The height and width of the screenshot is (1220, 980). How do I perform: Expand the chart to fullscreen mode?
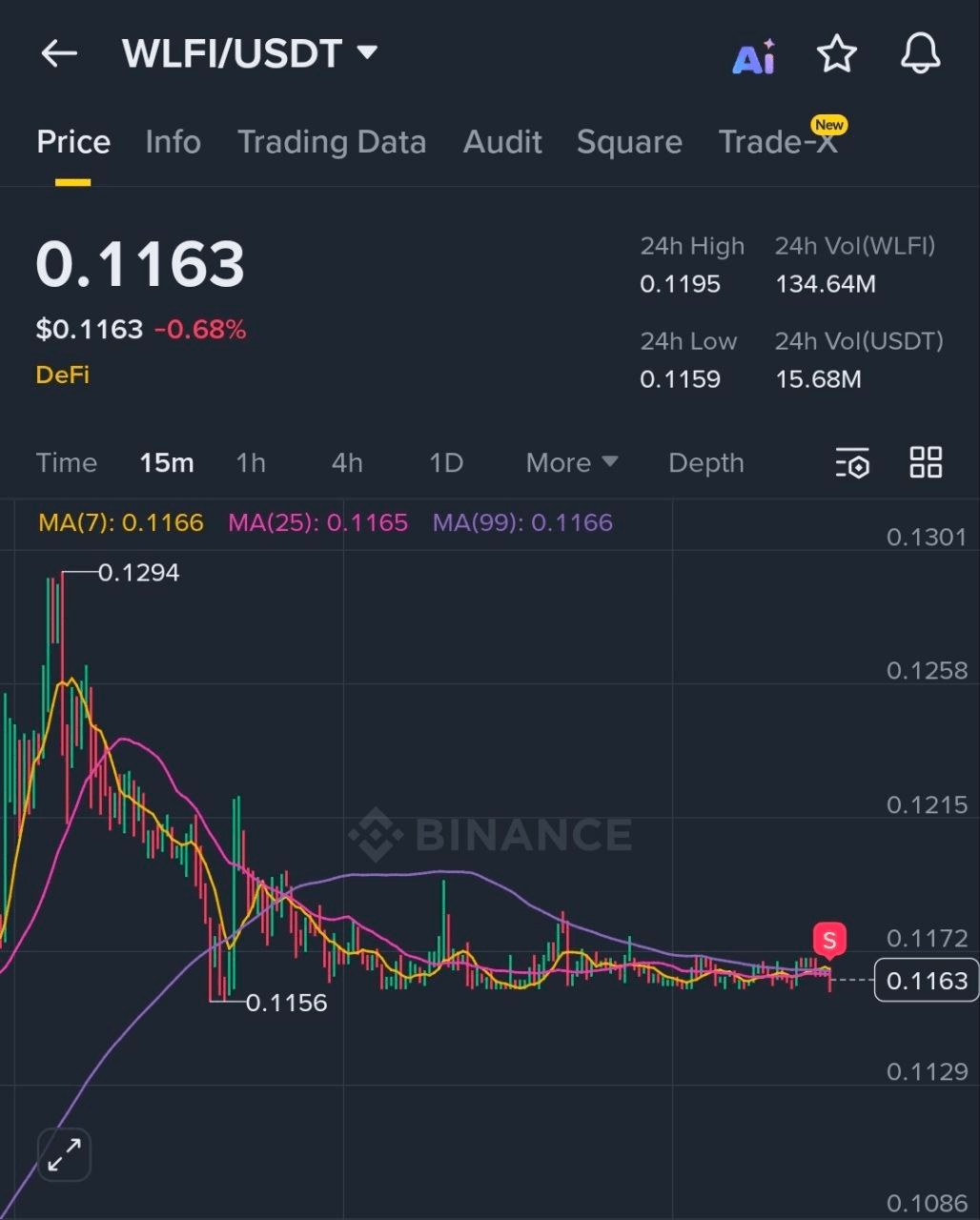(x=63, y=1153)
